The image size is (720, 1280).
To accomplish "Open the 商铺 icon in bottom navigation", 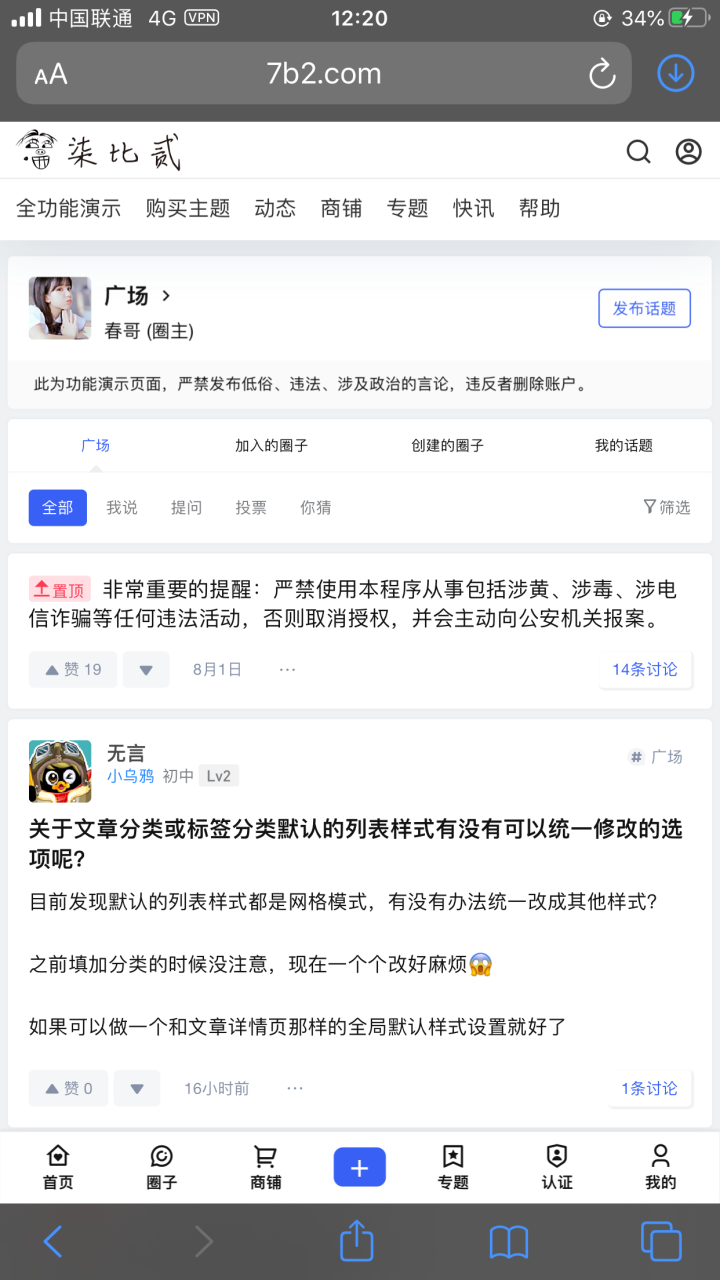I will click(263, 1165).
